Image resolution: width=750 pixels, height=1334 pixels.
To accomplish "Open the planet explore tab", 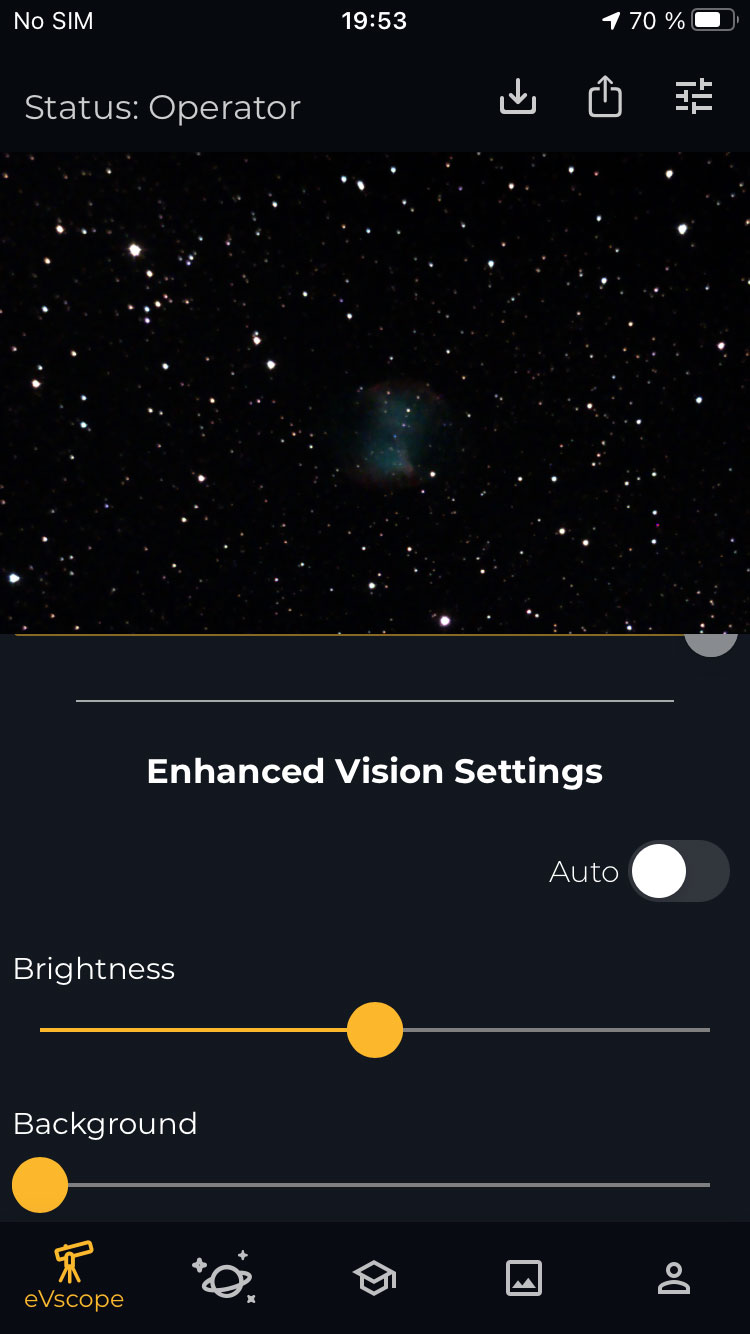I will tap(224, 1277).
